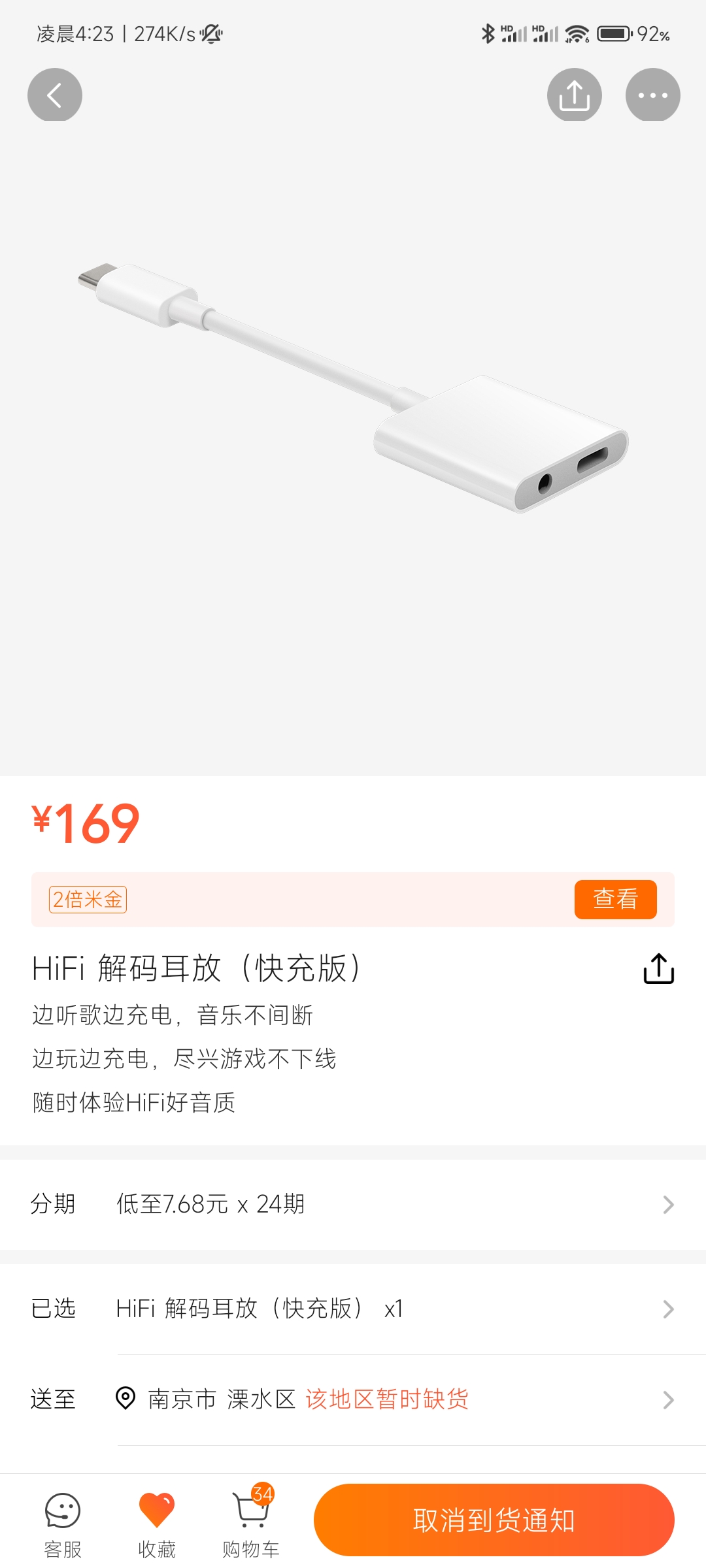Go back using the top-left arrow
Image resolution: width=706 pixels, height=1568 pixels.
(55, 95)
